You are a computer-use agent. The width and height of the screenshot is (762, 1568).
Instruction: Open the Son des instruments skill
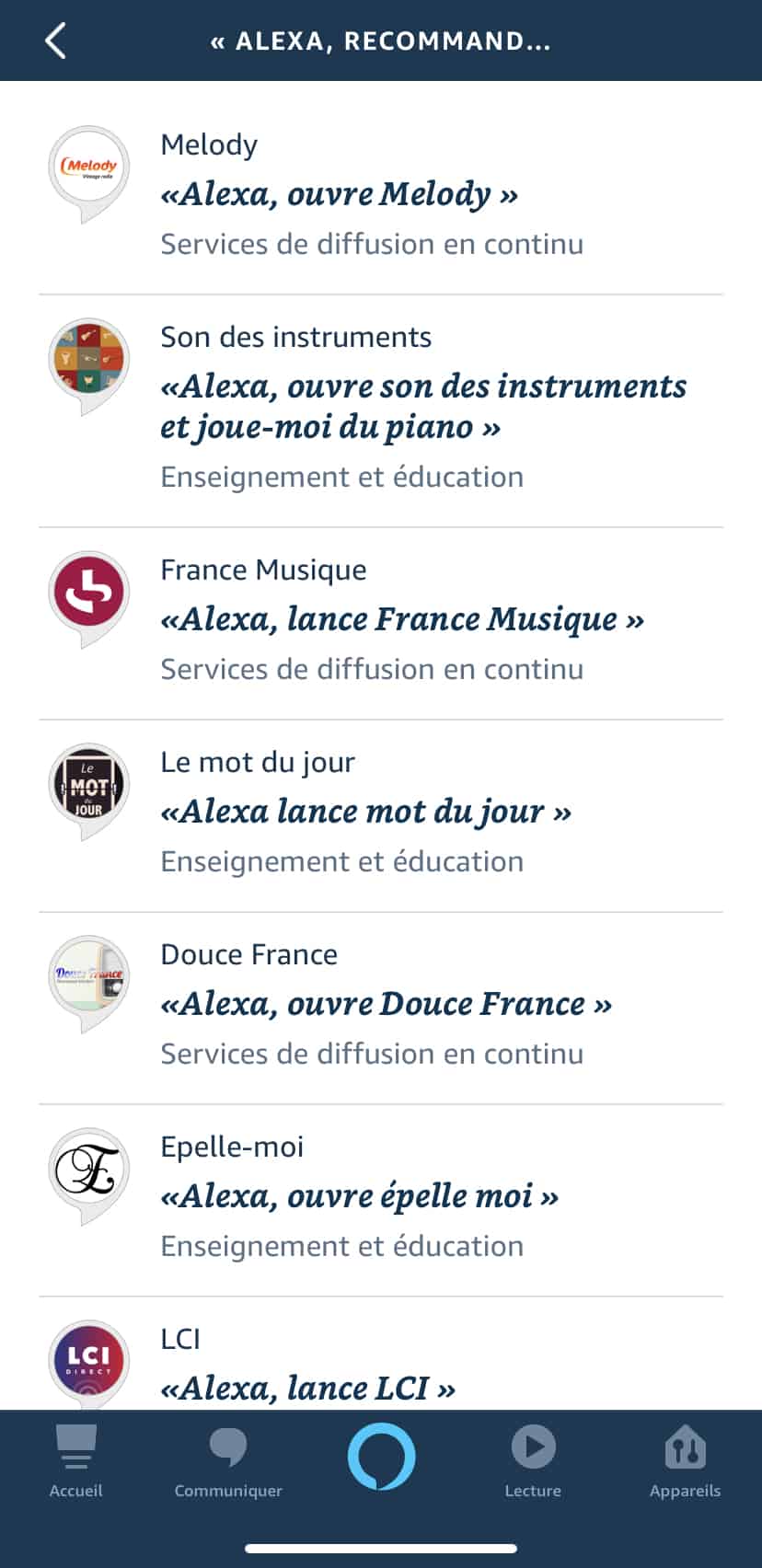tap(372, 406)
